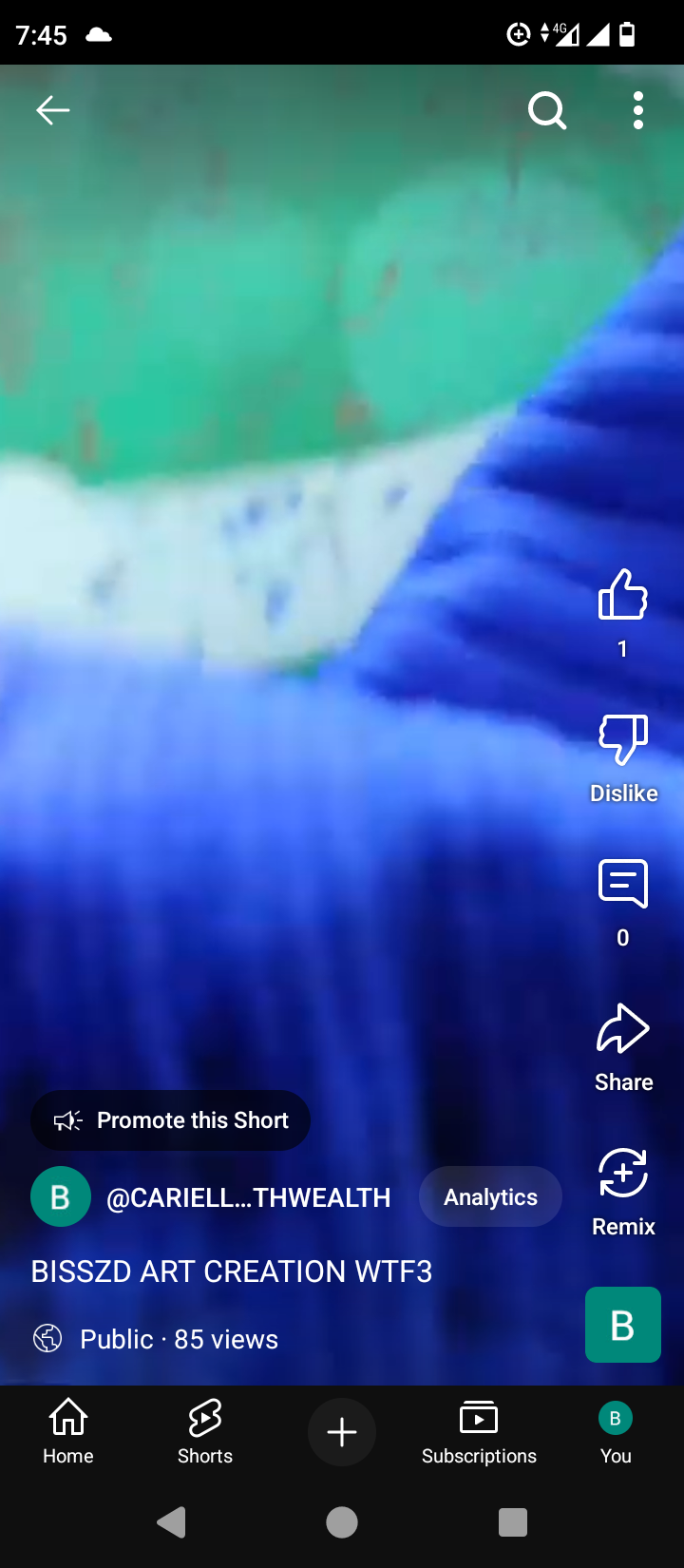This screenshot has width=684, height=1568.
Task: Open the search magnifier icon
Action: pos(546,111)
